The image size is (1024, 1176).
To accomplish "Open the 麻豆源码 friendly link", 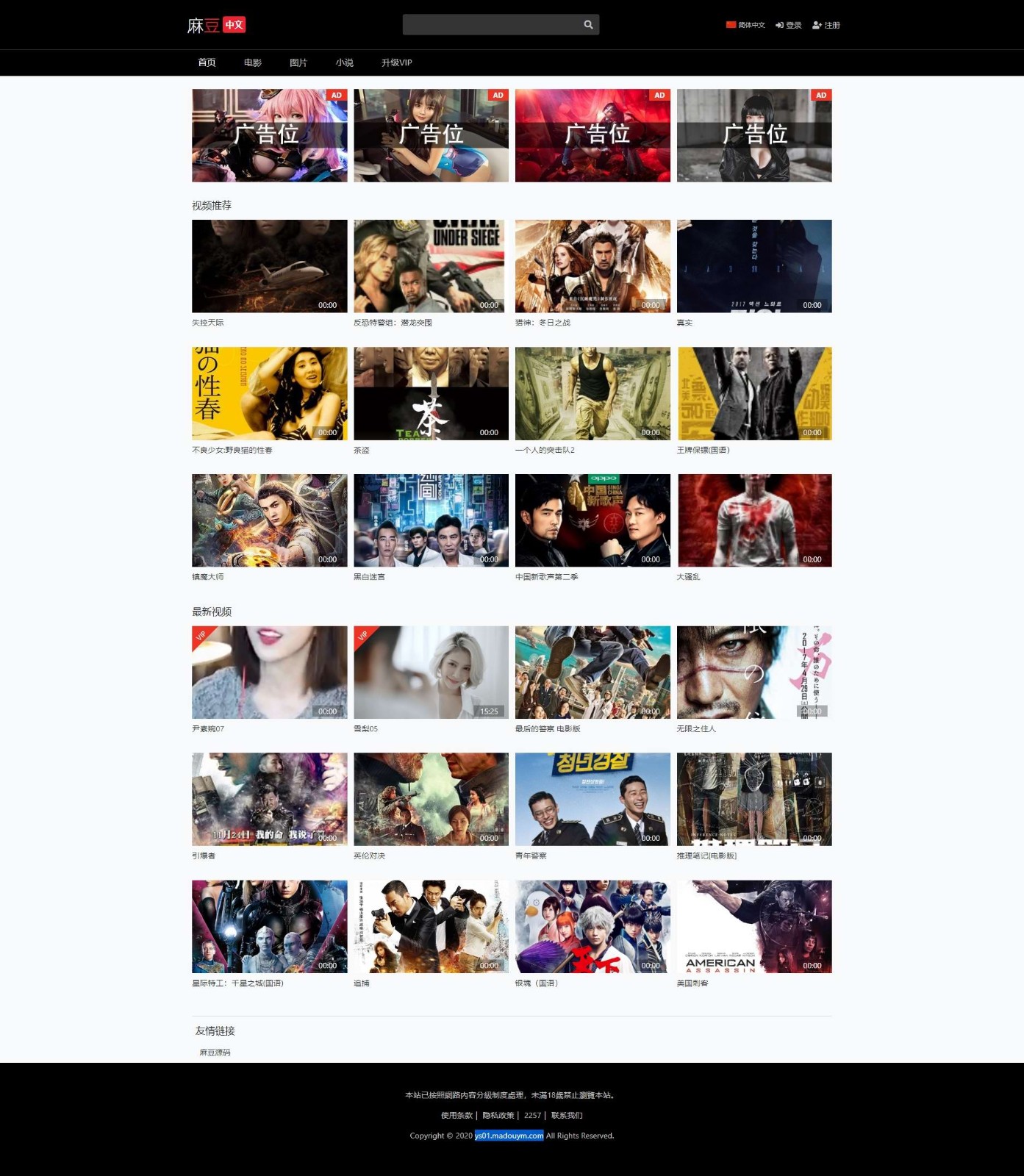I will click(215, 1053).
